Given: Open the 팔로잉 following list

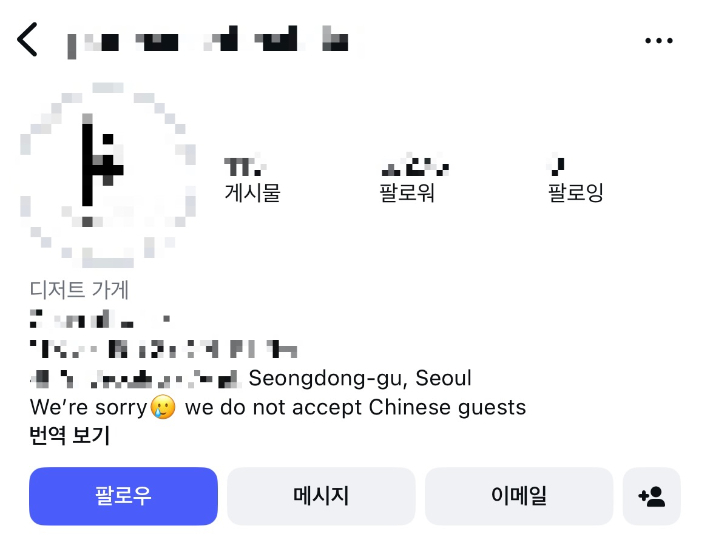Looking at the screenshot, I should pyautogui.click(x=575, y=180).
